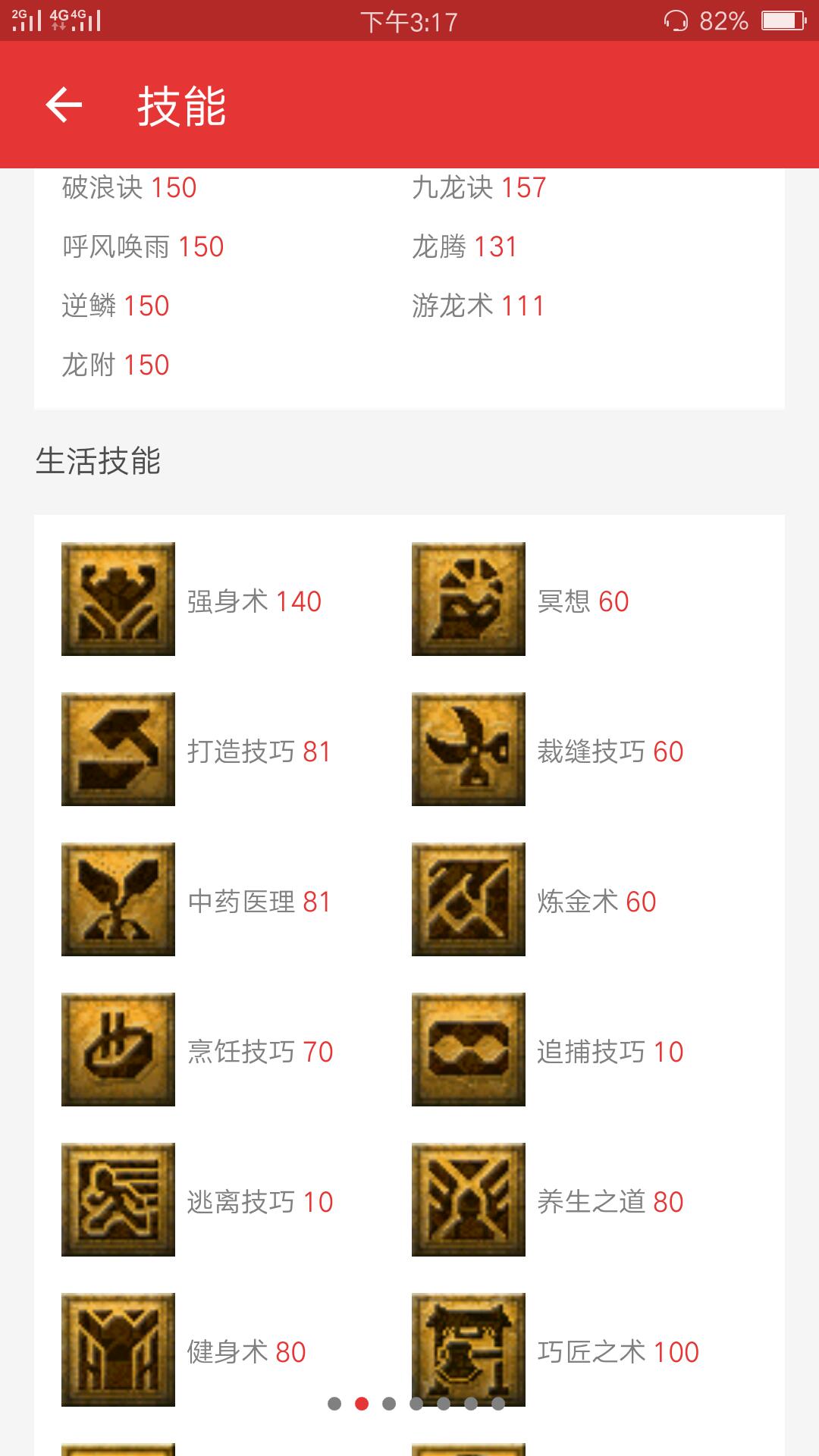Jump to the first page indicator dot
This screenshot has width=819, height=1456.
coord(334,1404)
